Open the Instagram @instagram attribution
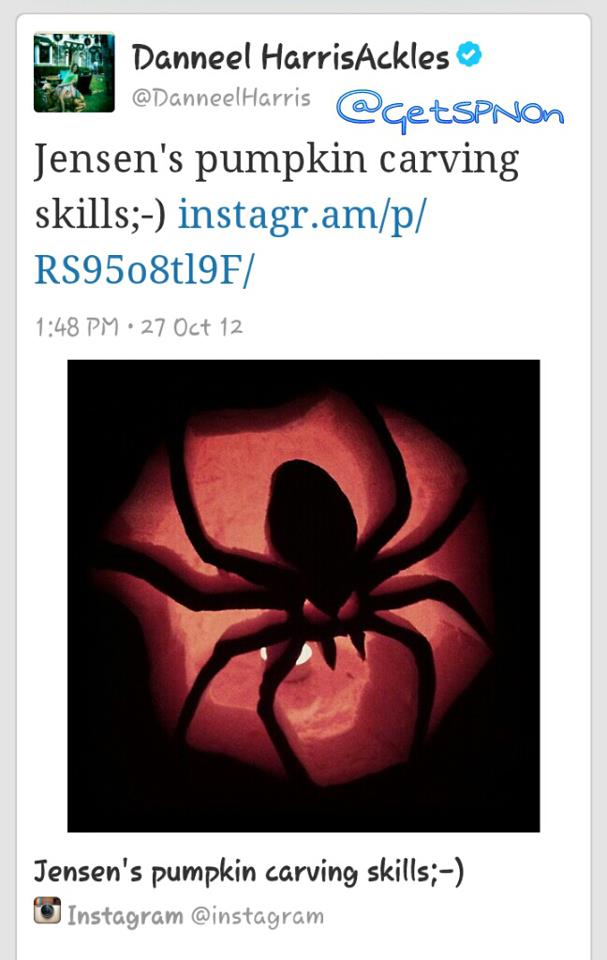 [180, 915]
